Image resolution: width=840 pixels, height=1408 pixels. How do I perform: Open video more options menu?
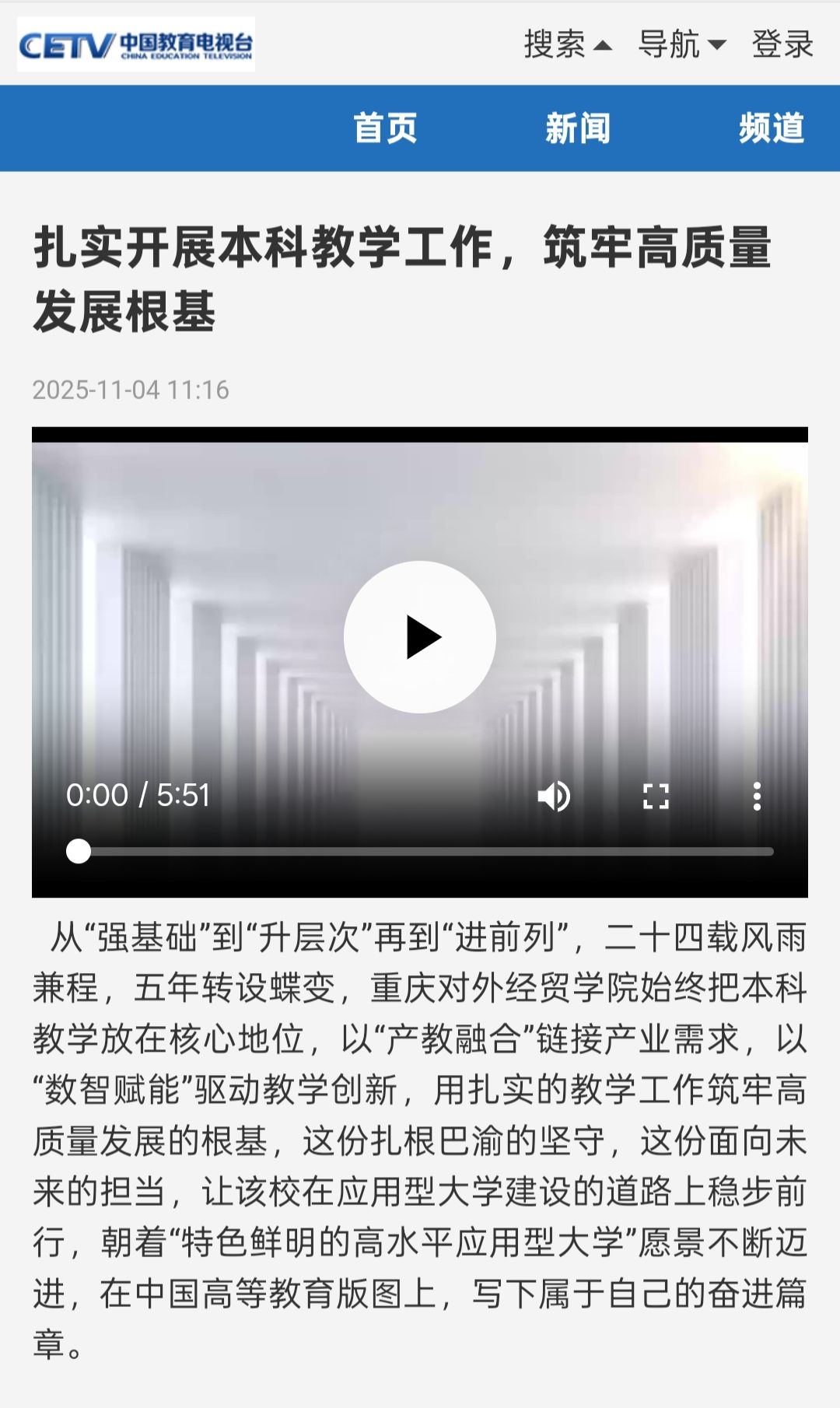coord(757,796)
